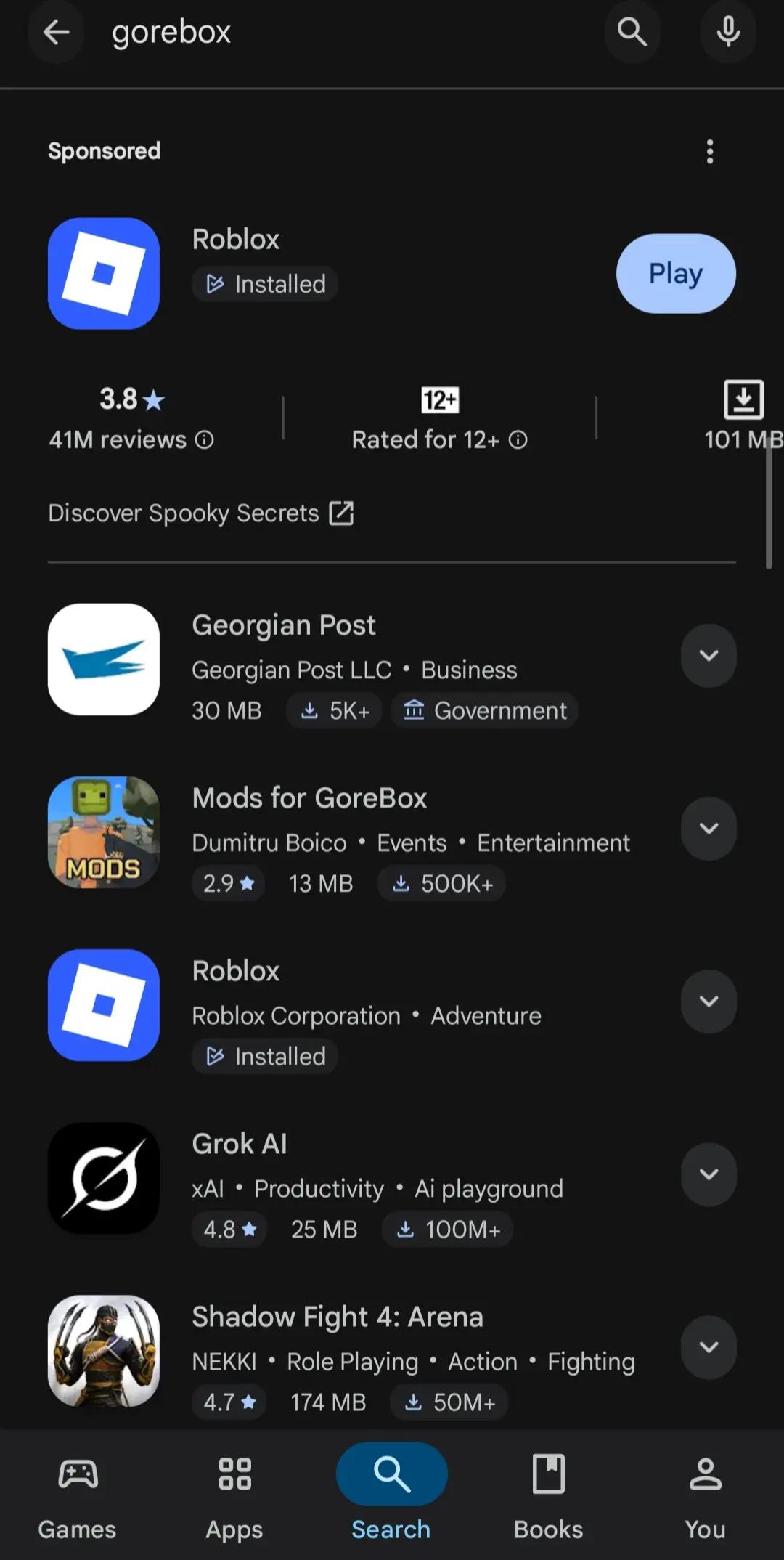Switch to the Apps tab
The image size is (784, 1560).
(234, 1496)
